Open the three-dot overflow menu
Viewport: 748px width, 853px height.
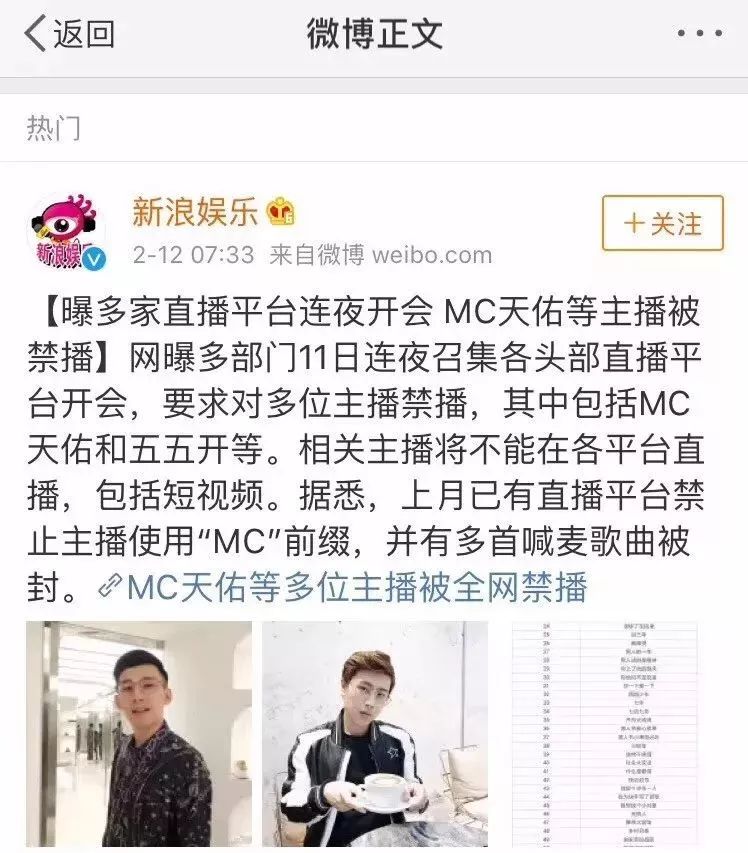698,35
